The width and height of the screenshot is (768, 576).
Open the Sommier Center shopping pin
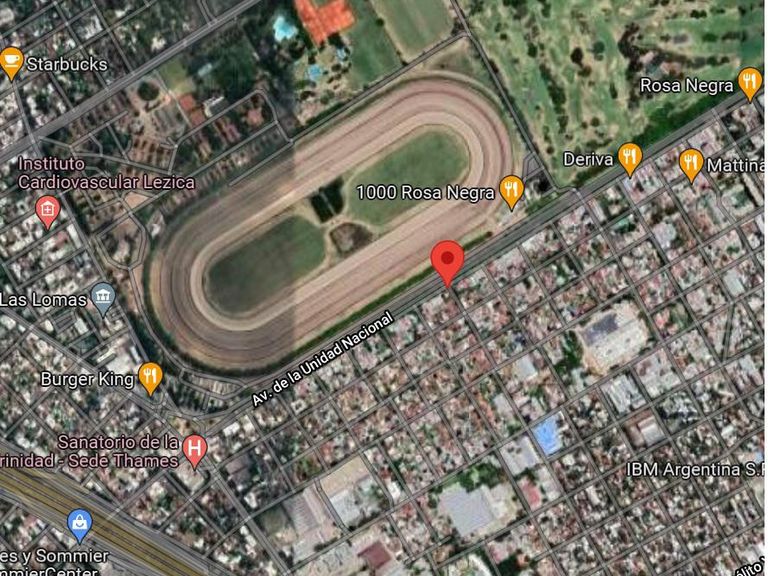79,526
